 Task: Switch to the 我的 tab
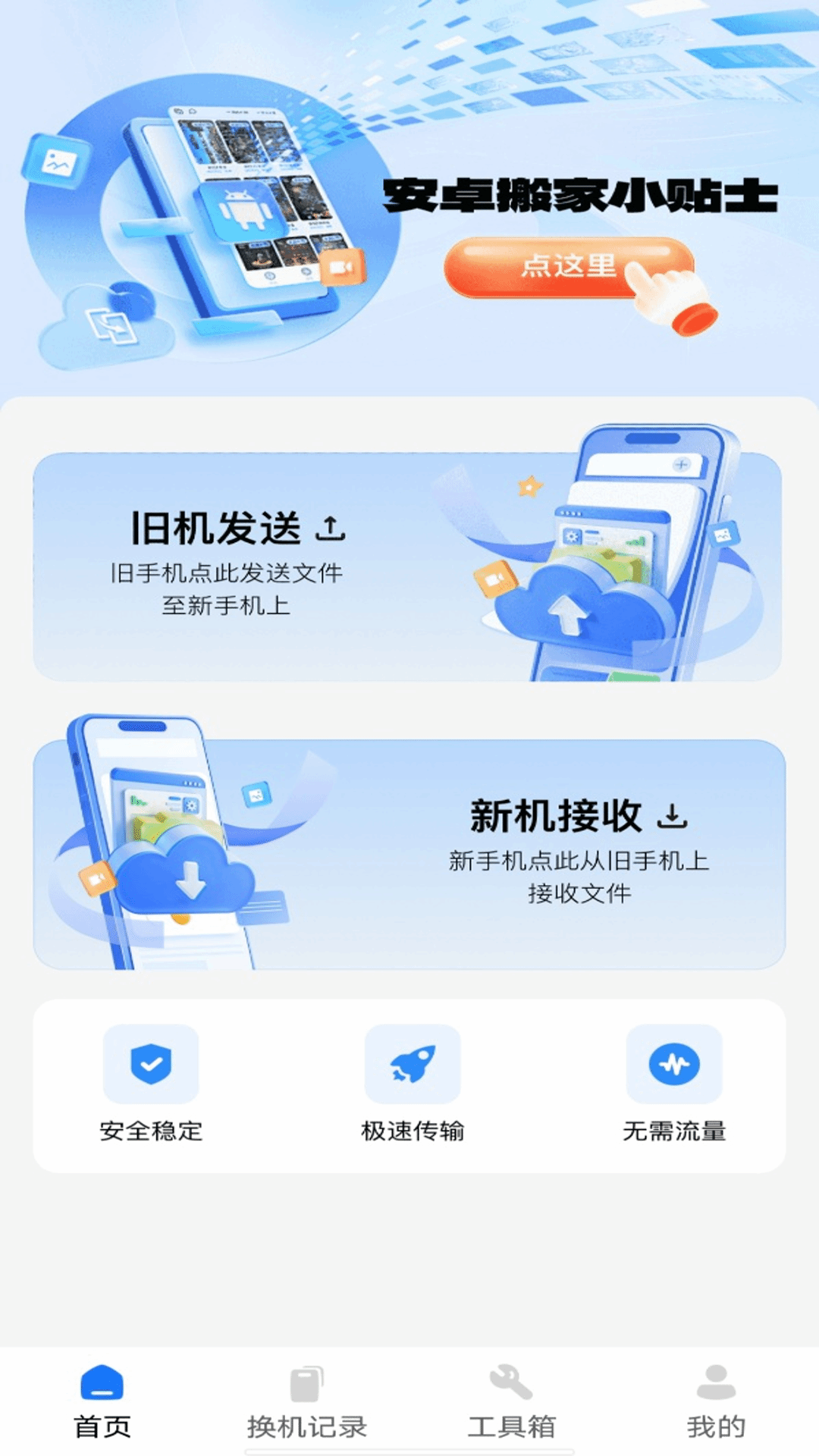tap(716, 1403)
